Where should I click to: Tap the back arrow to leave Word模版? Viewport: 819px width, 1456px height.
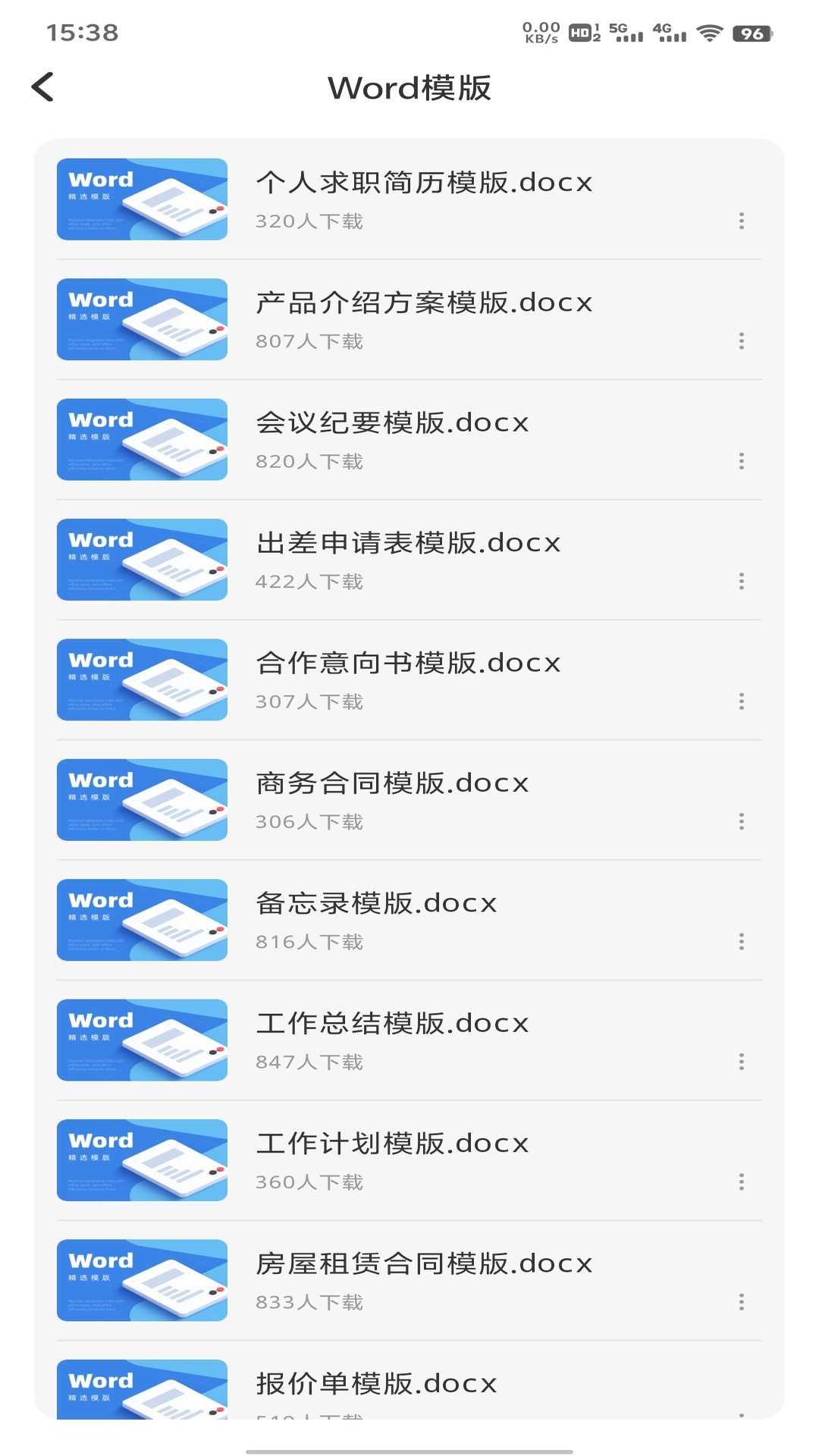[43, 87]
